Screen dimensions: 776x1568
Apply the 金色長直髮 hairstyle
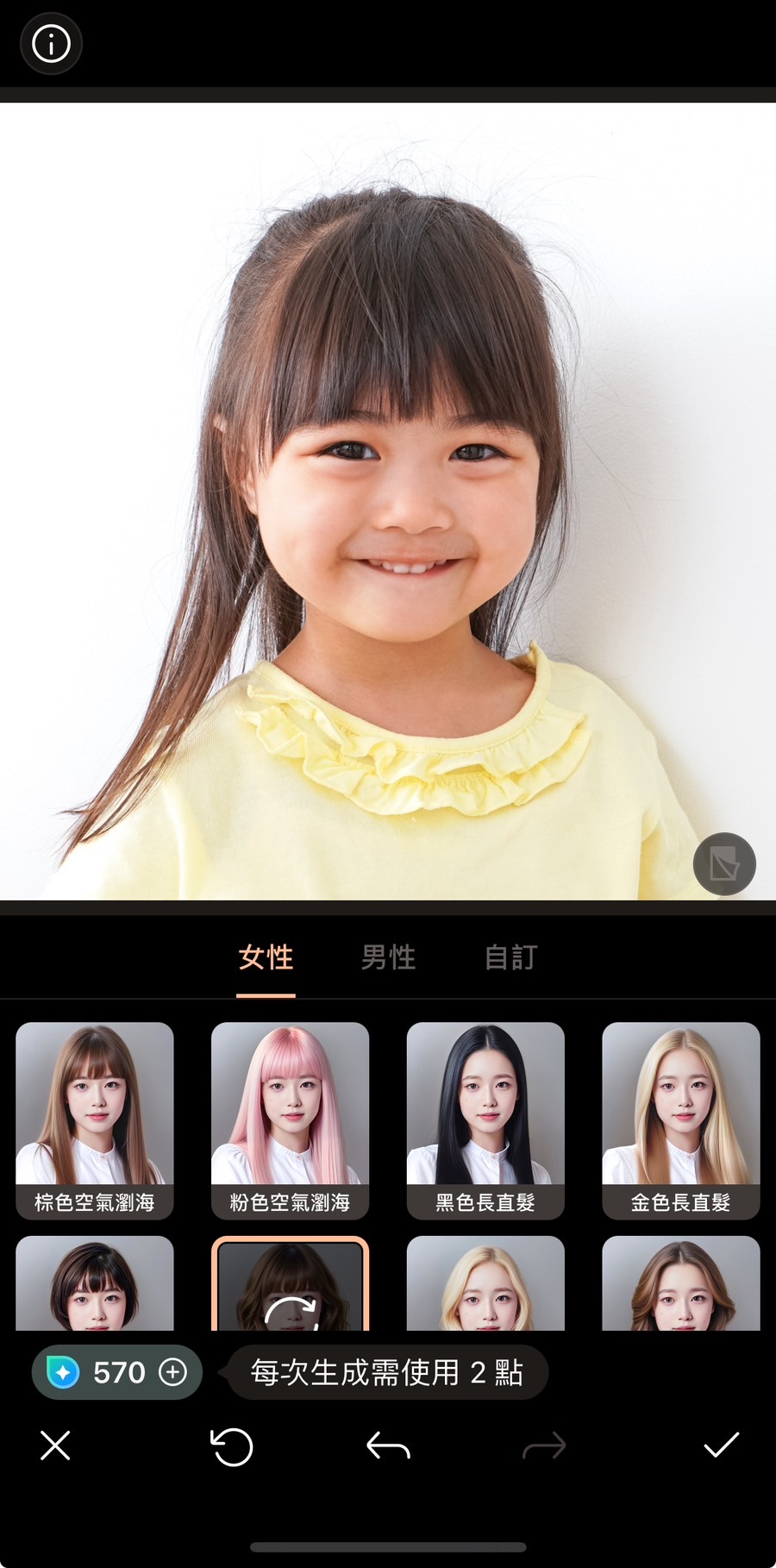(x=680, y=1120)
